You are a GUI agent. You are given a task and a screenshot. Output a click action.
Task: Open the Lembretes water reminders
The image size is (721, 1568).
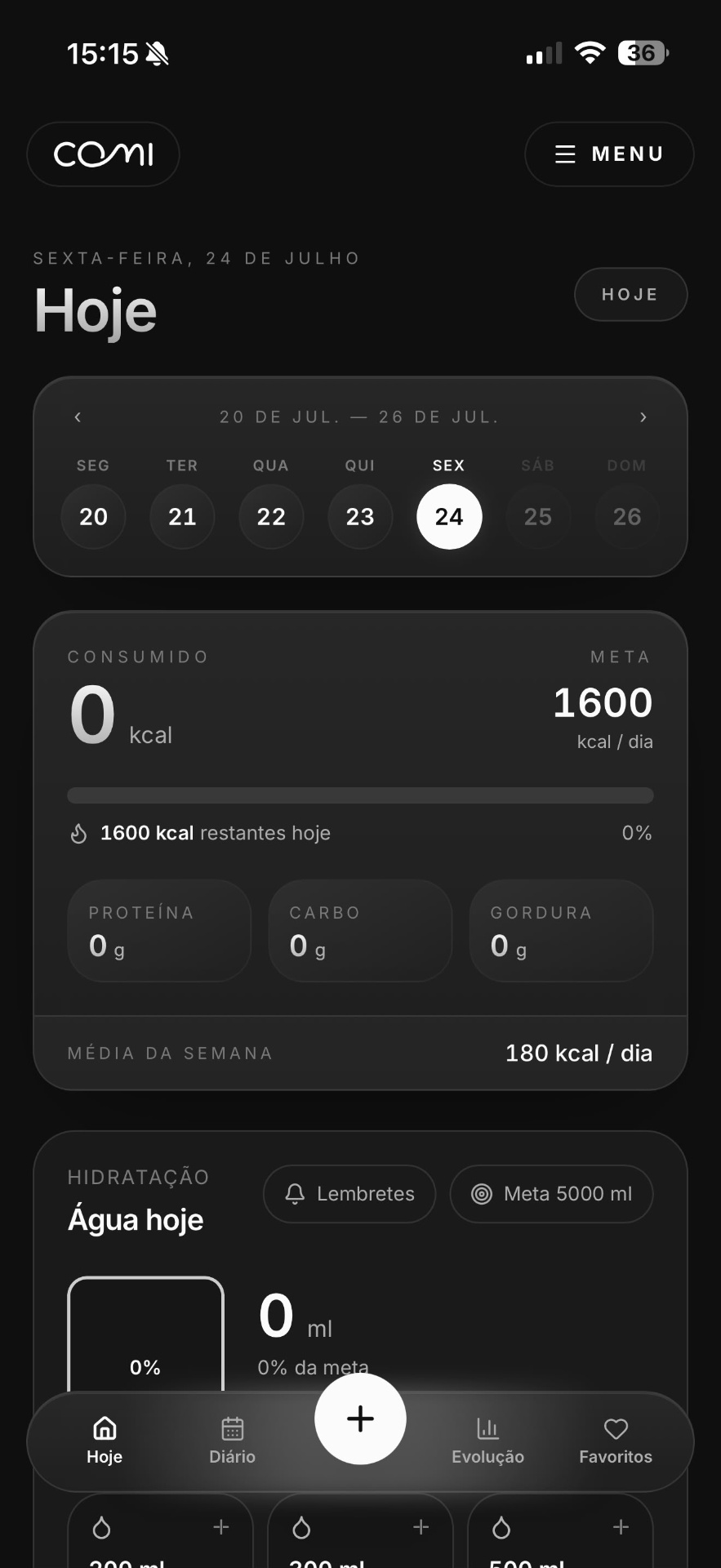[349, 1194]
